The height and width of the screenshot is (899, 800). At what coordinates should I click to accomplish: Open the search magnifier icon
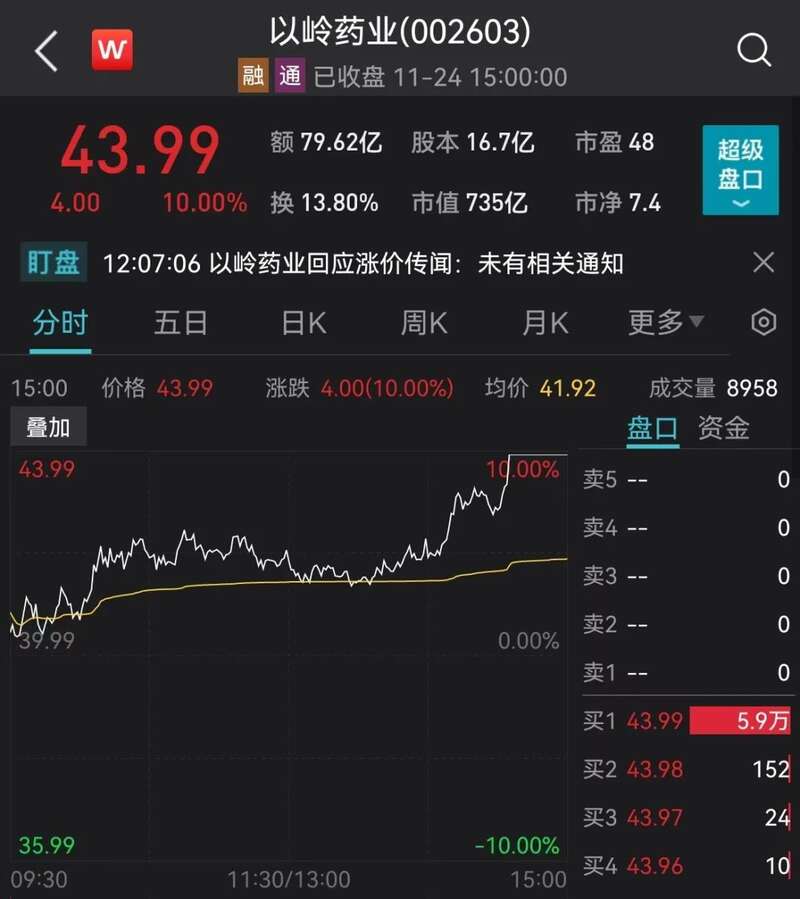754,50
